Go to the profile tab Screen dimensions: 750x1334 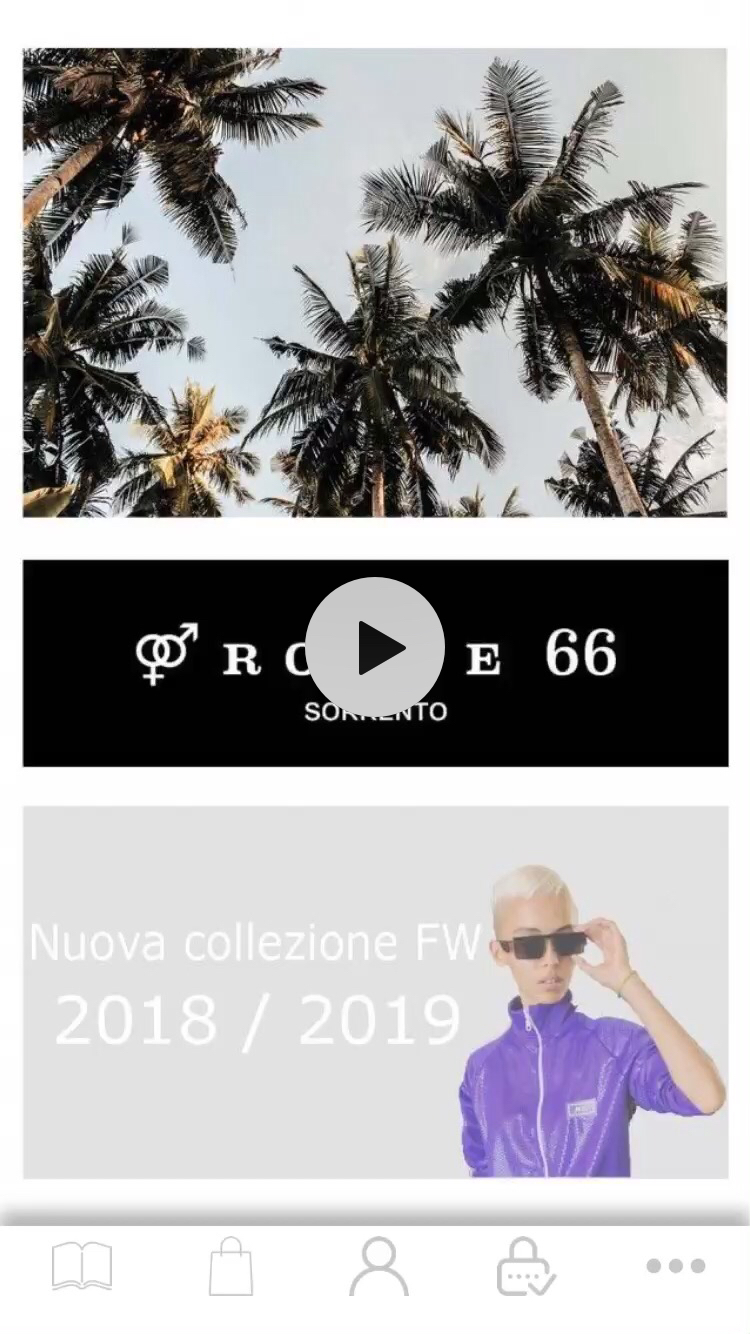(x=378, y=1266)
